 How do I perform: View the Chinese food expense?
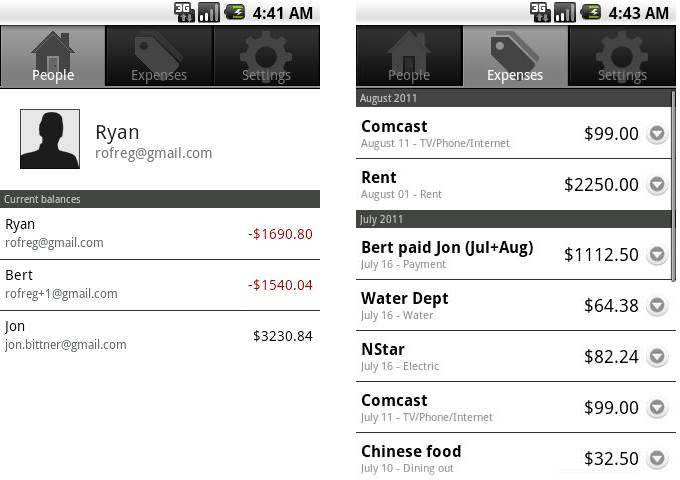tap(500, 457)
